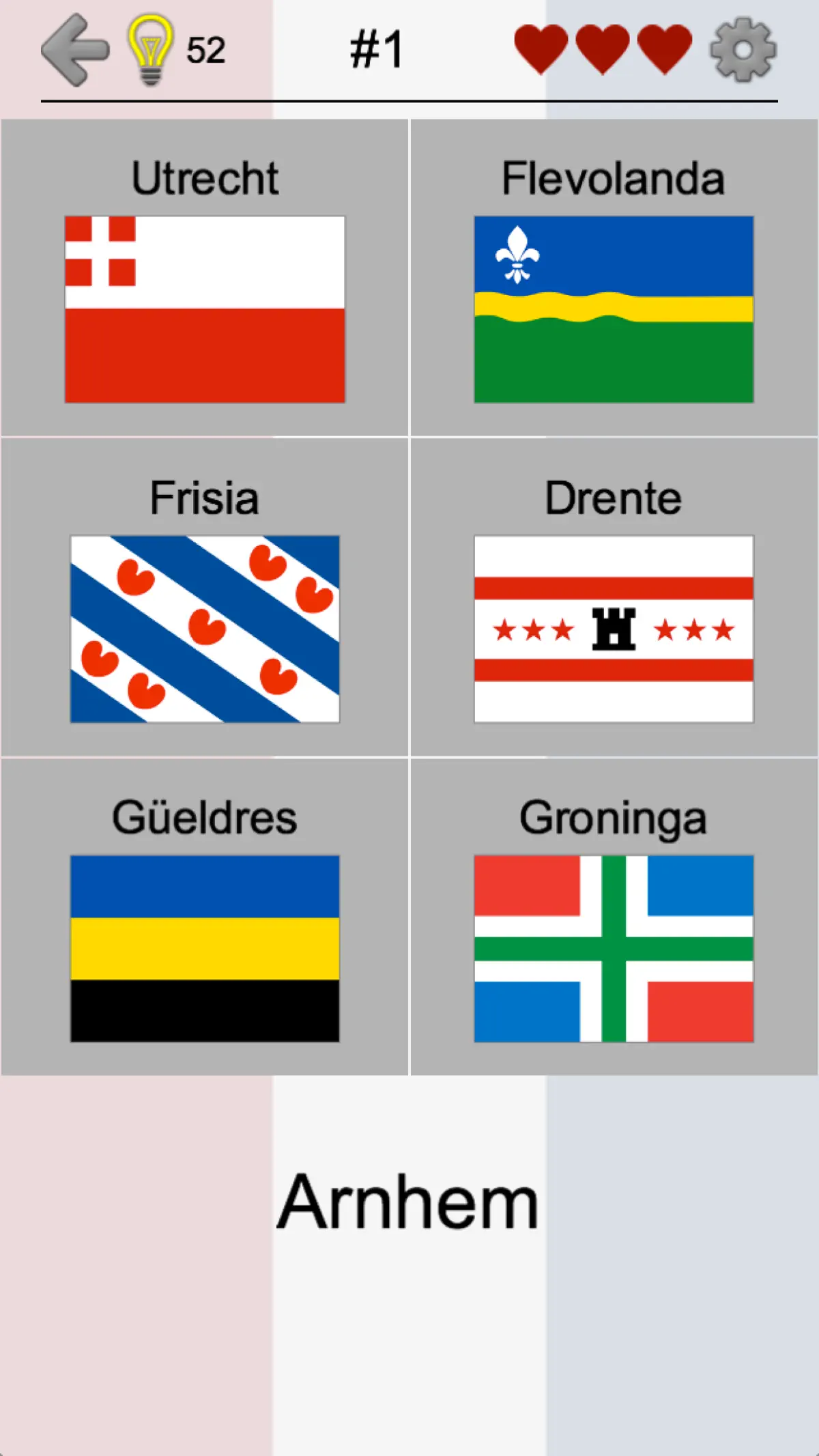Screen dimensions: 819x1456
Task: Tap the Drente flag tile
Action: tap(614, 597)
